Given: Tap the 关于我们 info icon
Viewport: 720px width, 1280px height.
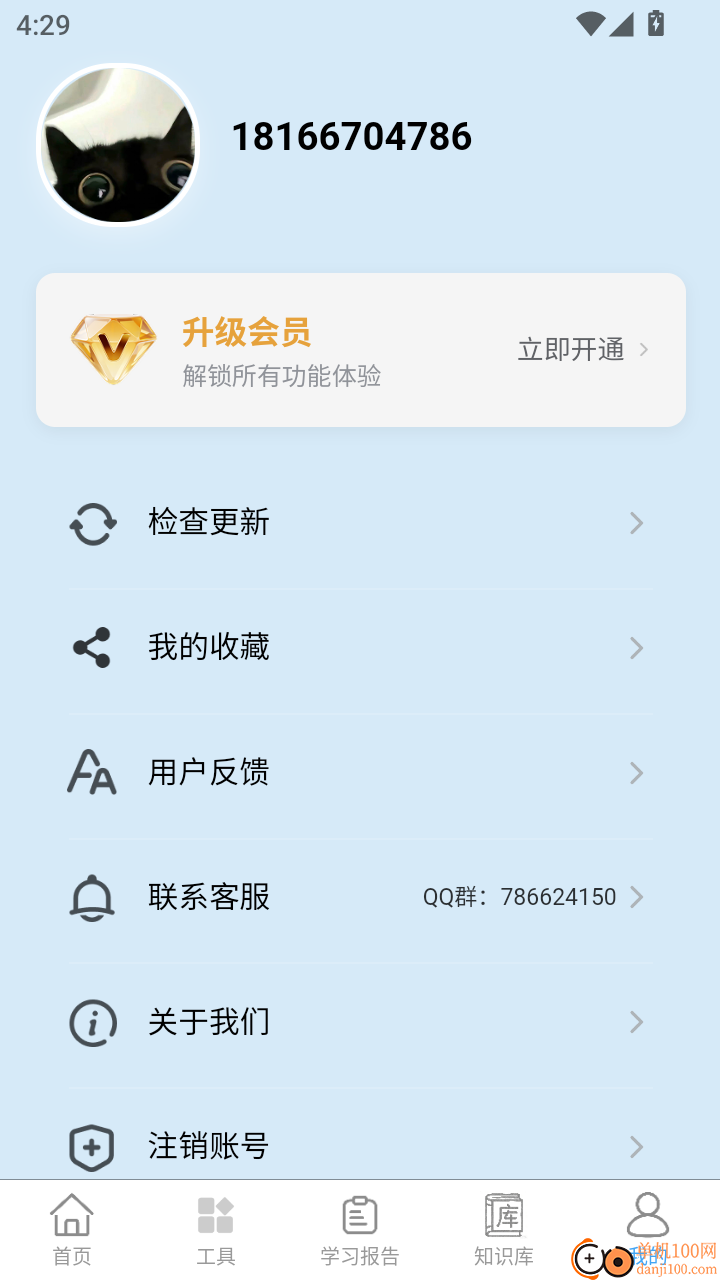Looking at the screenshot, I should (x=91, y=1022).
